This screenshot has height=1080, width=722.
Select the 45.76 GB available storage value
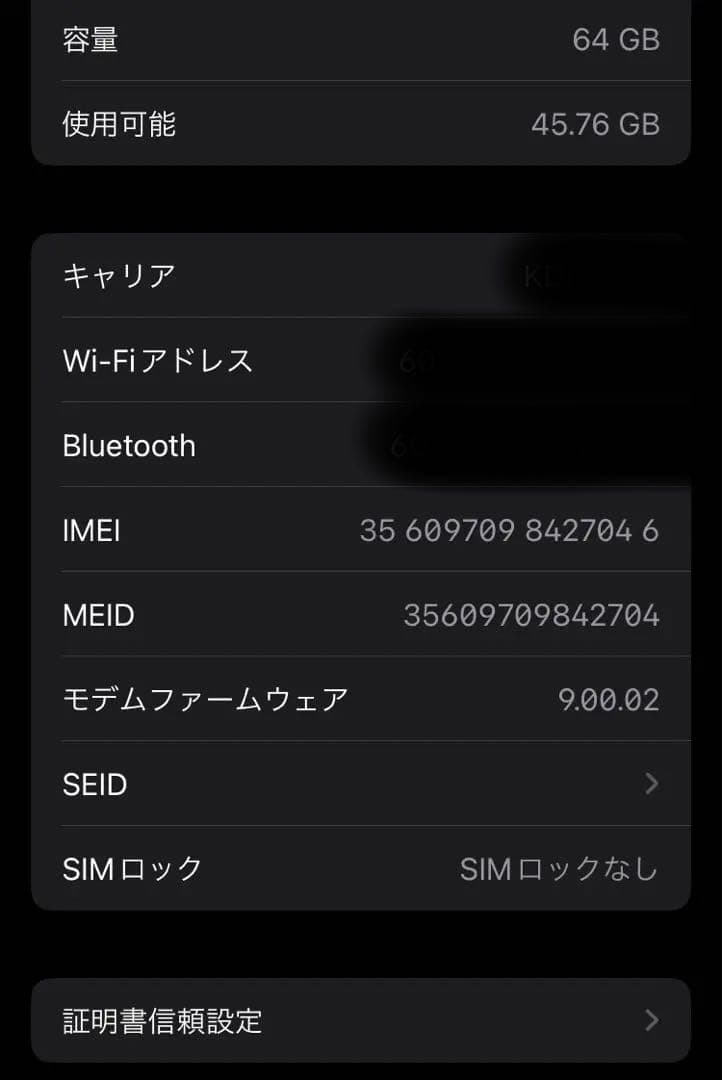(596, 123)
